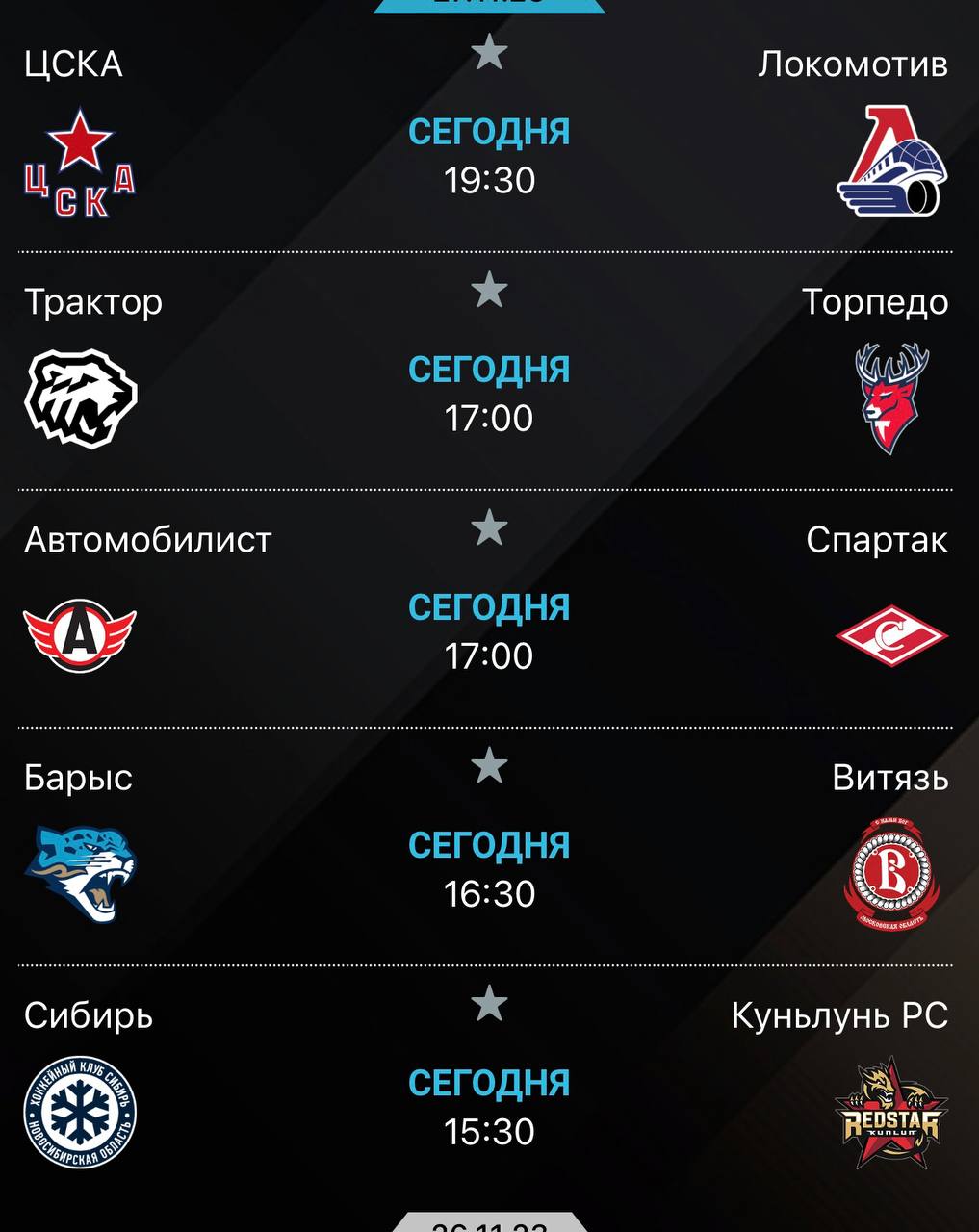Open the ЦСКА – Локомотив match at 19:30

click(489, 157)
